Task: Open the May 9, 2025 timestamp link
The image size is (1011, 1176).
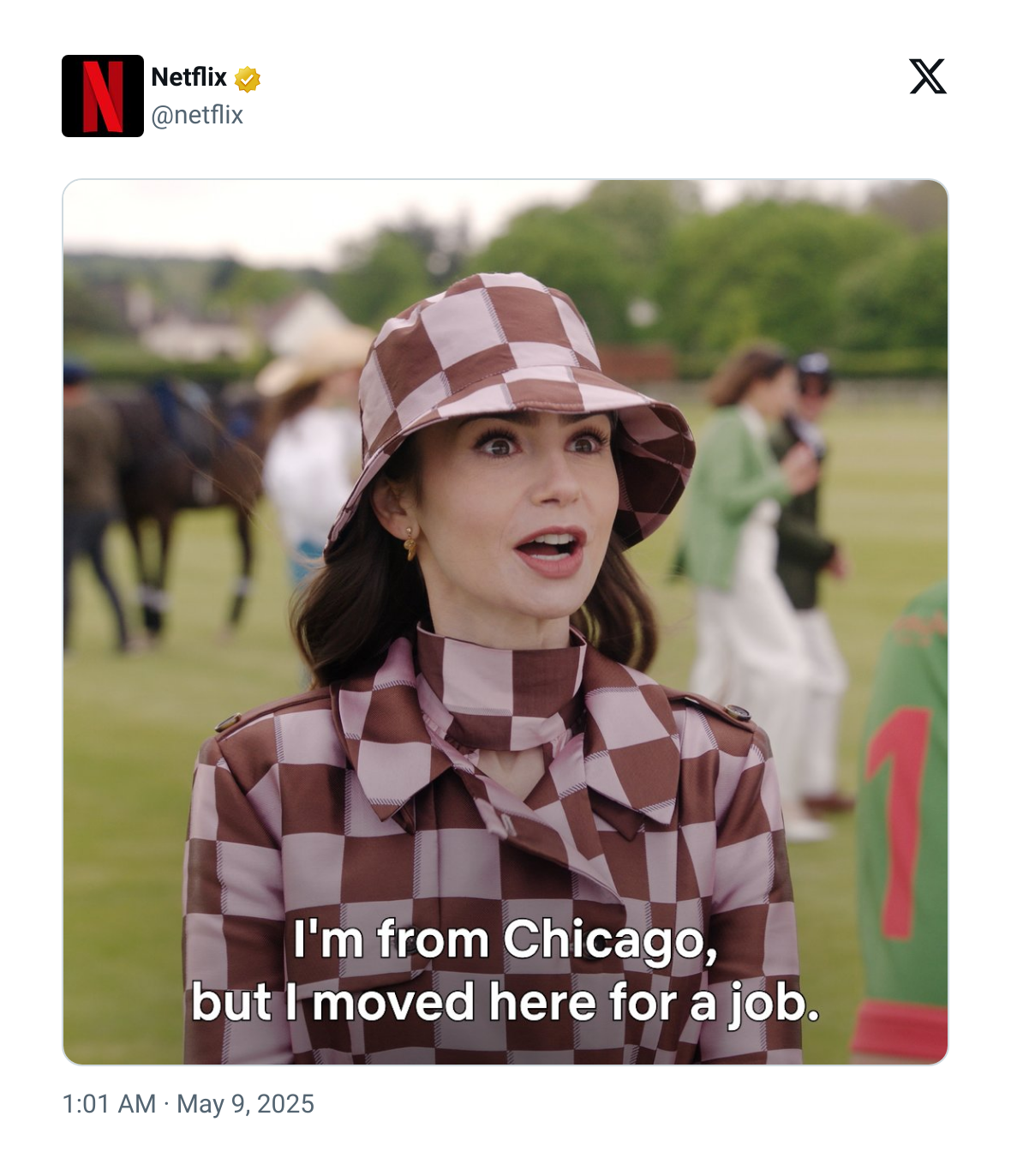Action: click(188, 1104)
